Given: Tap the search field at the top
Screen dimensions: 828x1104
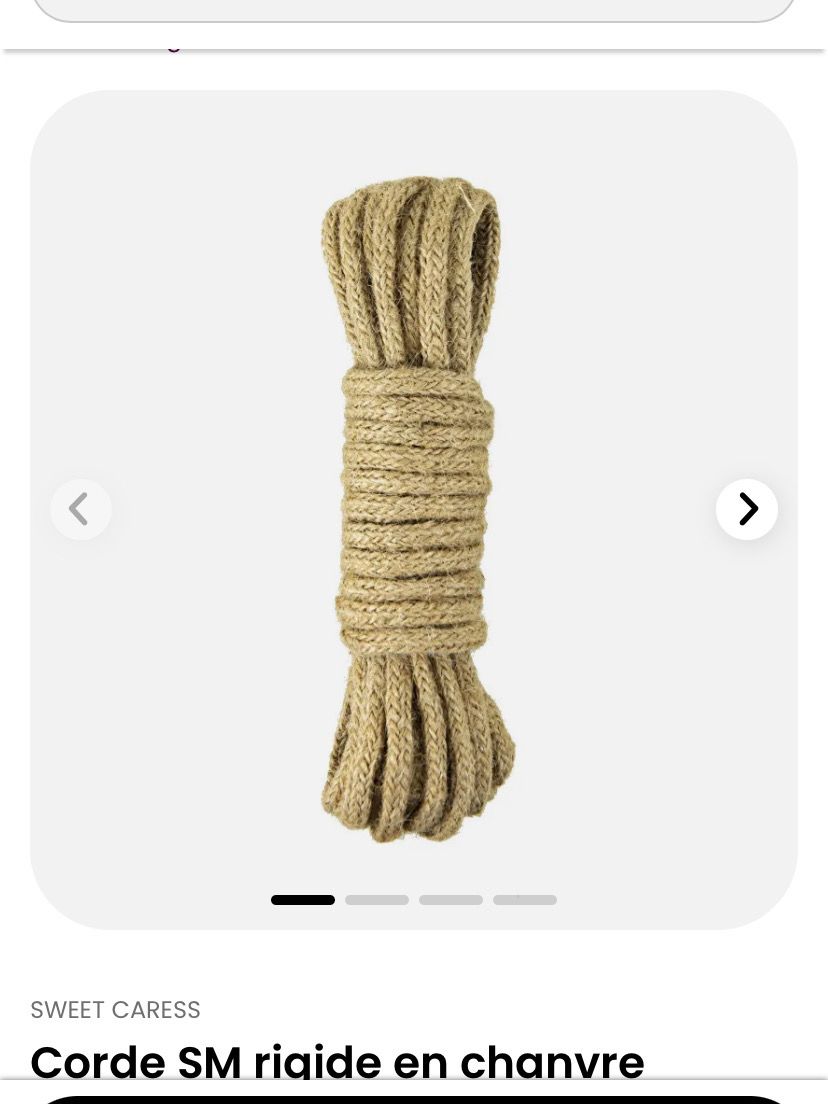Looking at the screenshot, I should (x=414, y=8).
